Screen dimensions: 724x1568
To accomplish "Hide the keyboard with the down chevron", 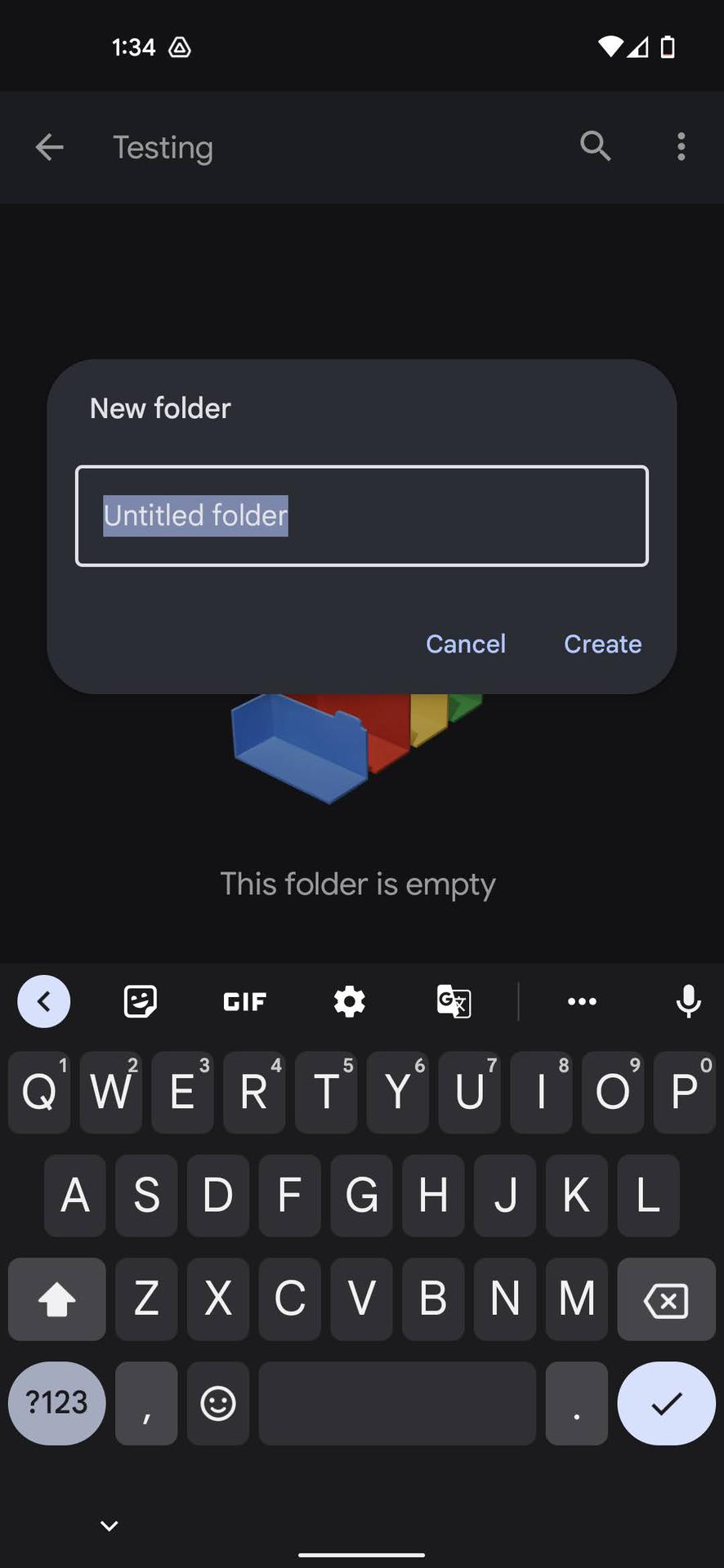I will (109, 1526).
